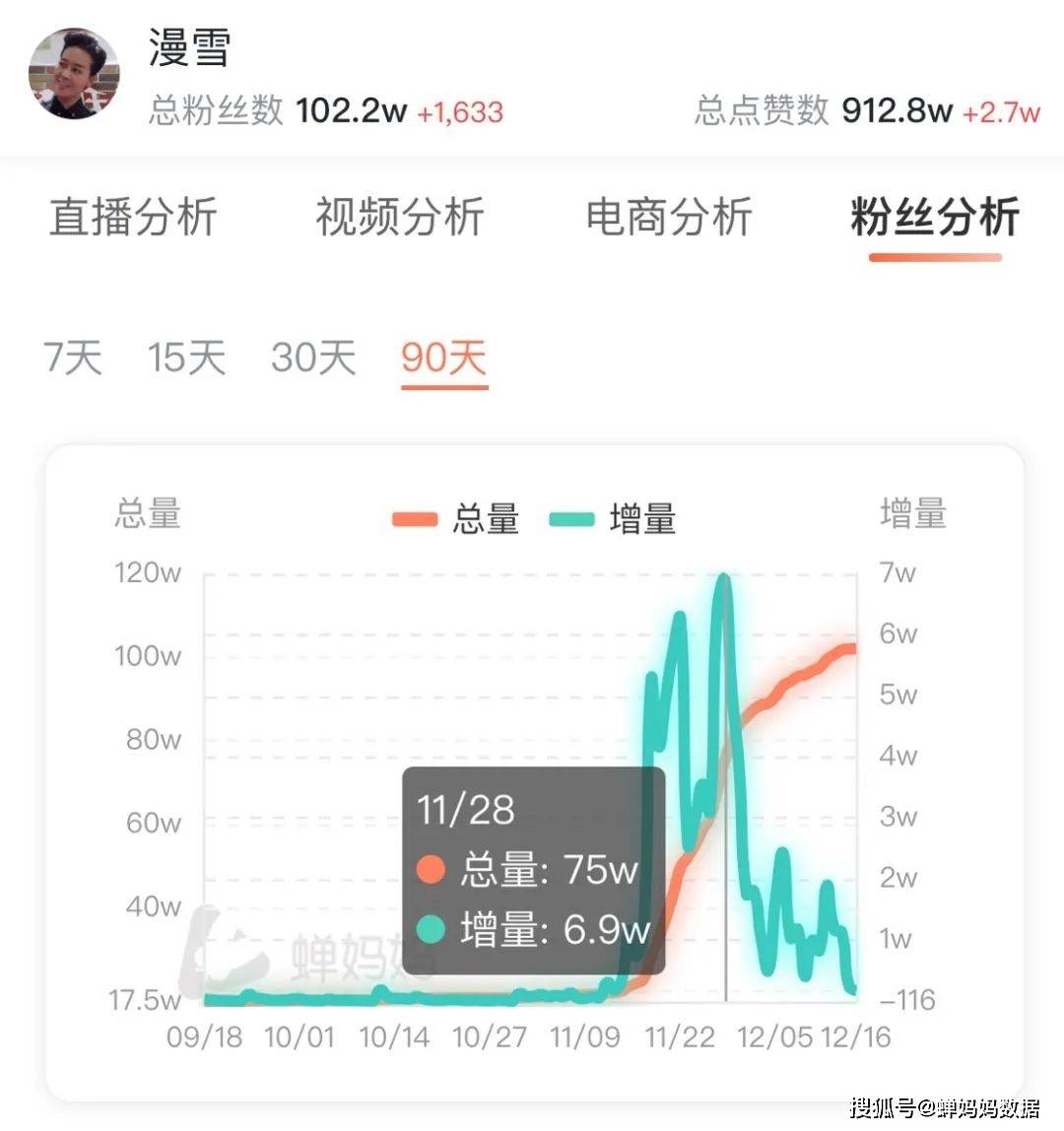Select the 粉丝分析 tab
1064x1131 pixels.
[934, 217]
